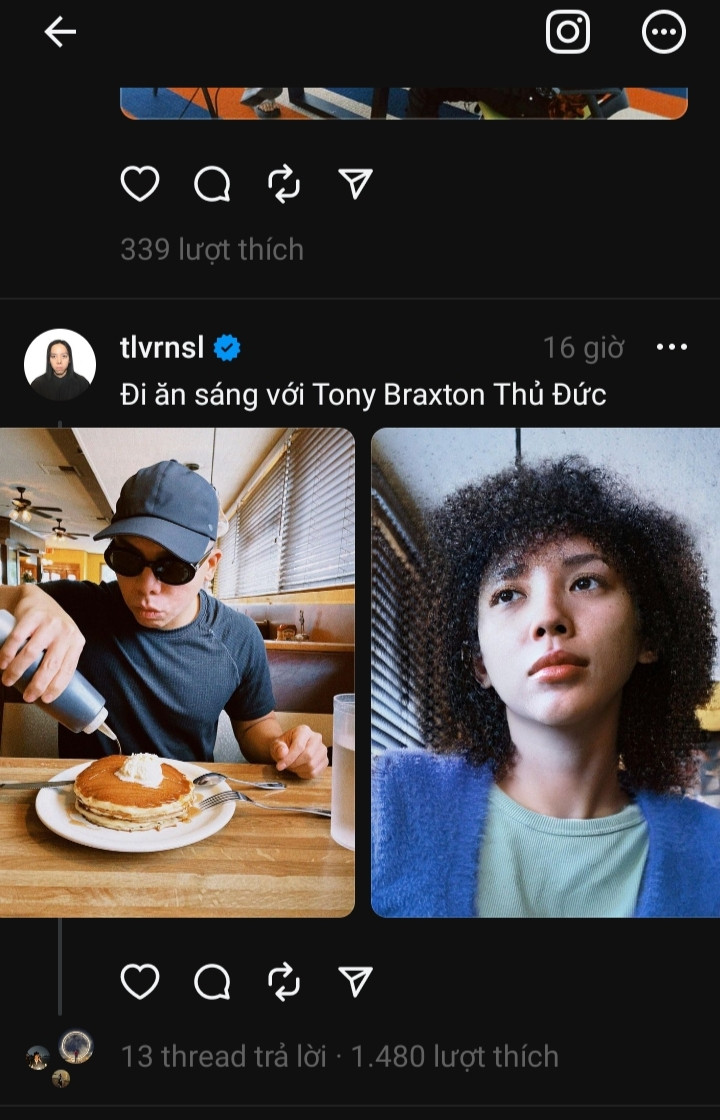This screenshot has height=1120, width=720.
Task: Open more options on tlvrnsl's post
Action: (x=671, y=347)
